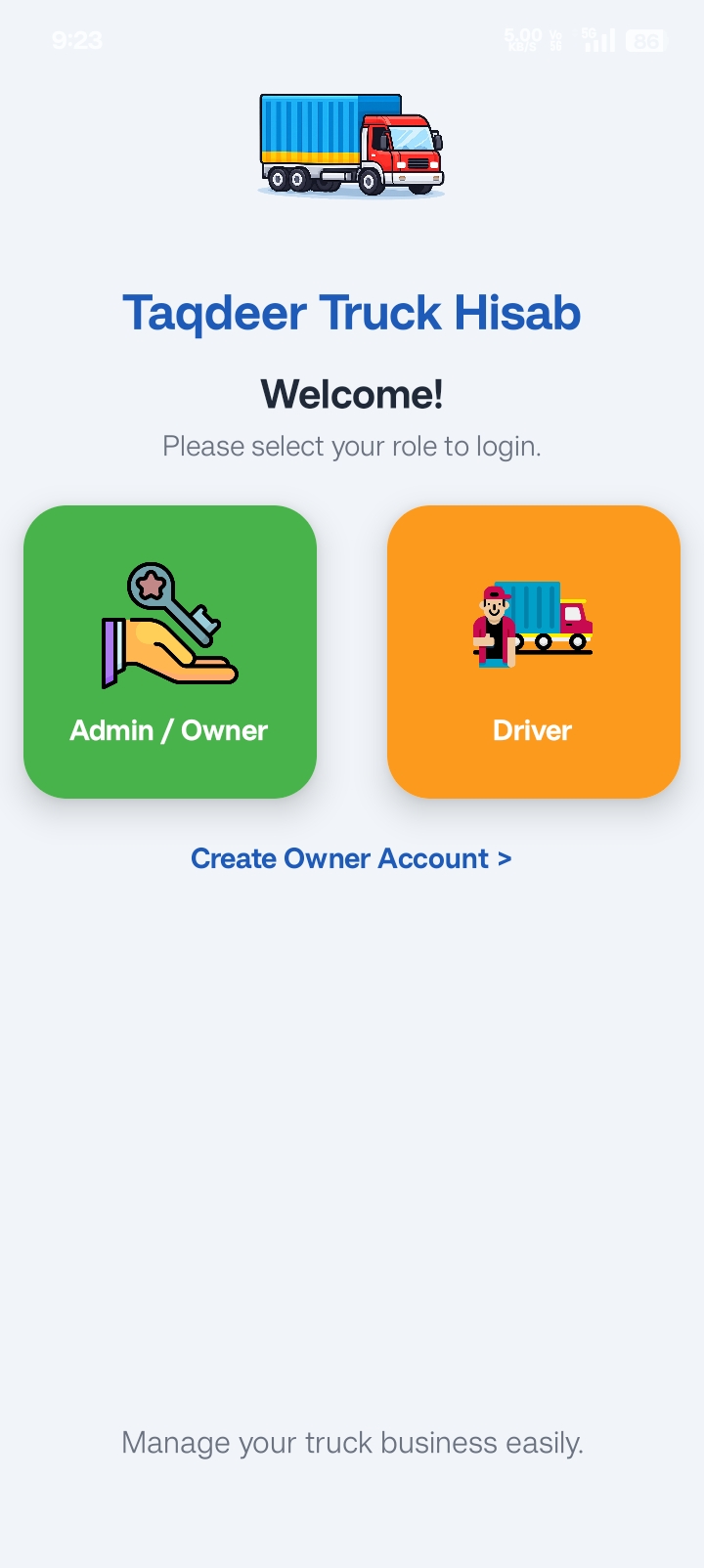Tap the role selection instruction text
The width and height of the screenshot is (704, 1568).
351,446
